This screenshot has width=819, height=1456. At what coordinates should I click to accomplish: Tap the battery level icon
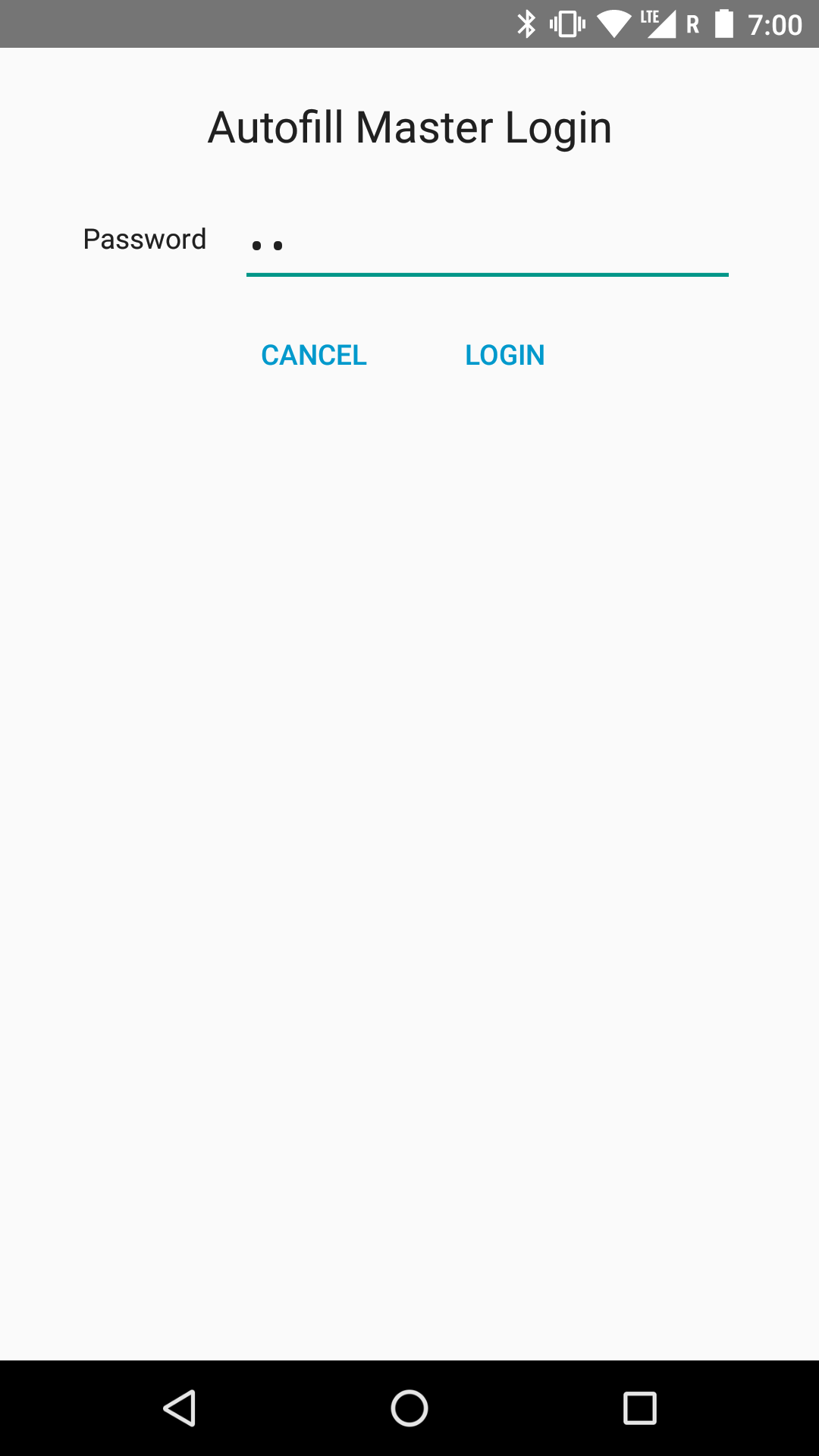(724, 23)
